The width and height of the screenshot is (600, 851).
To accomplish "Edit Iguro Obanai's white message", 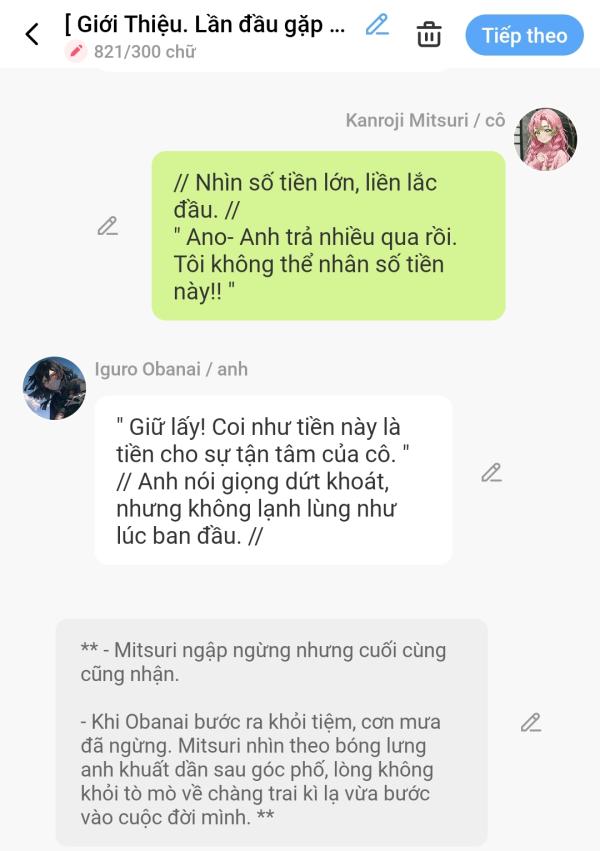I will [x=491, y=473].
